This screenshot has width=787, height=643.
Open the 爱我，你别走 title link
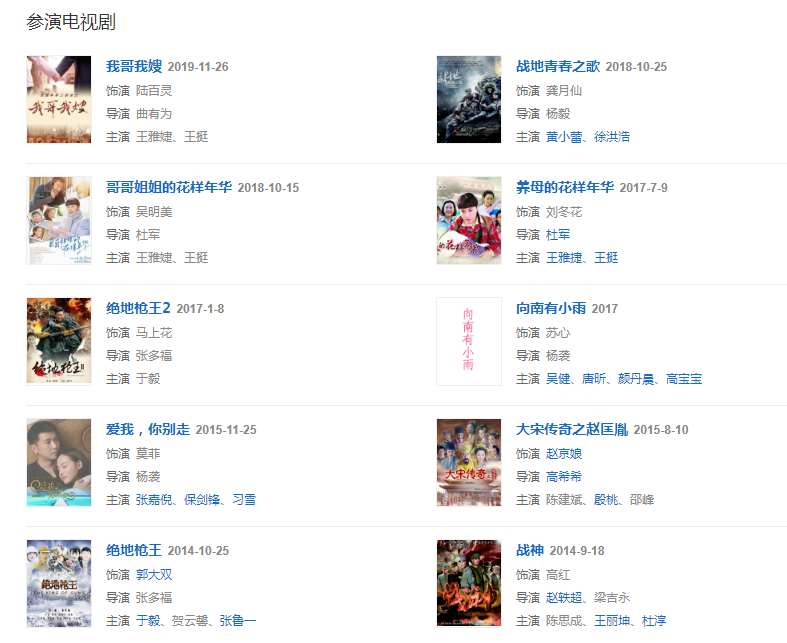[147, 430]
